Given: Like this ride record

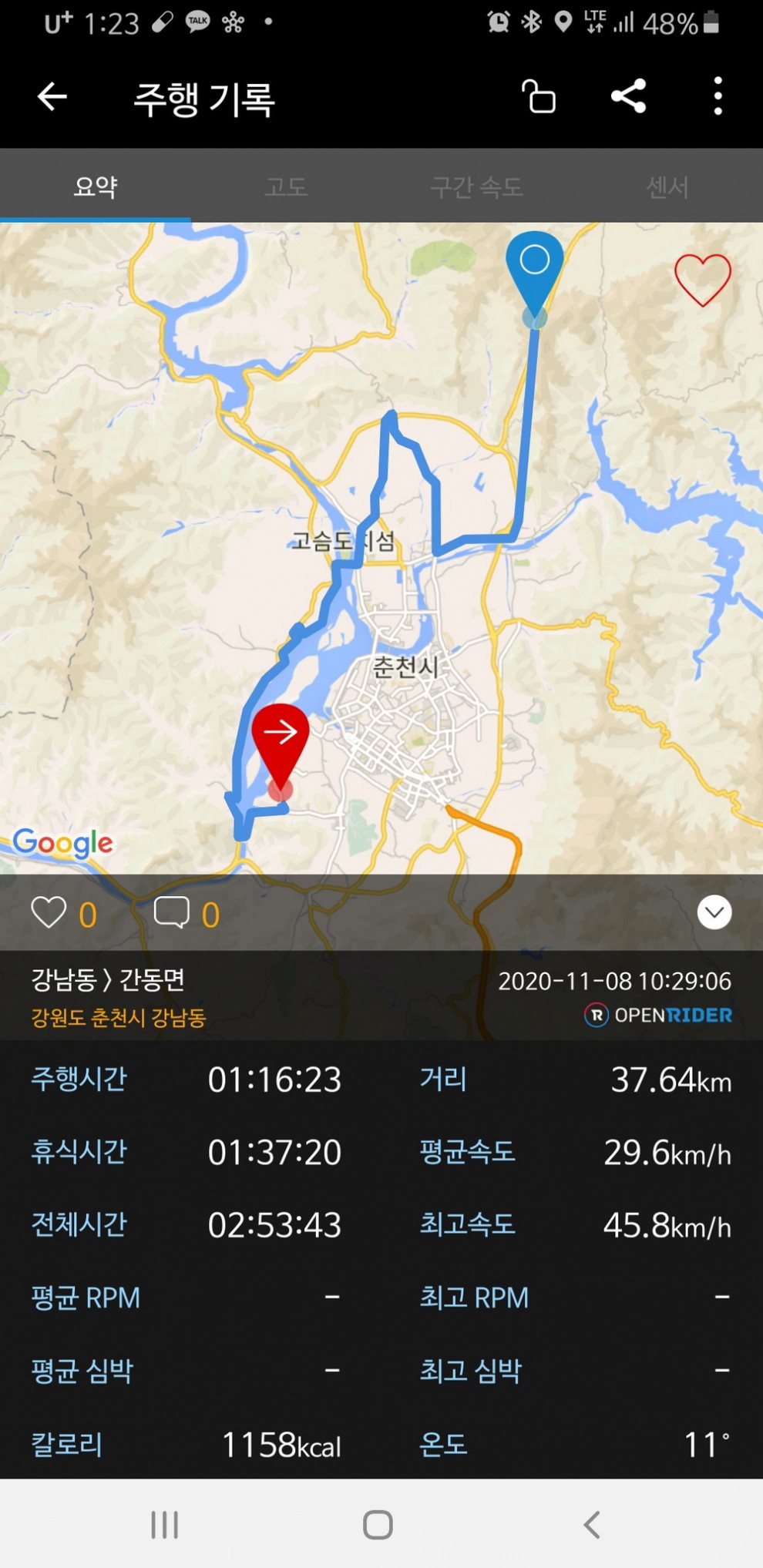Looking at the screenshot, I should pyautogui.click(x=49, y=913).
